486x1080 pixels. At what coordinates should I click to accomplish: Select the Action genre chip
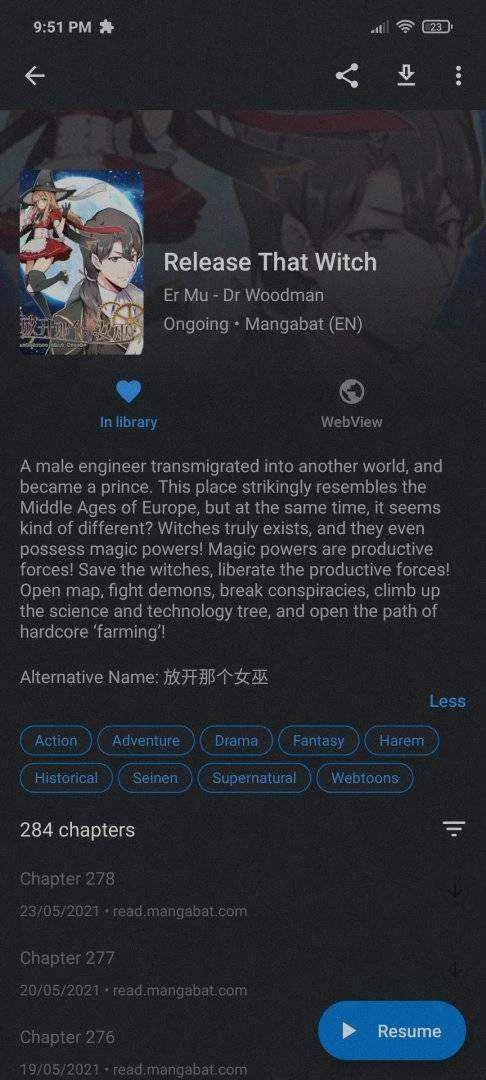click(x=56, y=740)
